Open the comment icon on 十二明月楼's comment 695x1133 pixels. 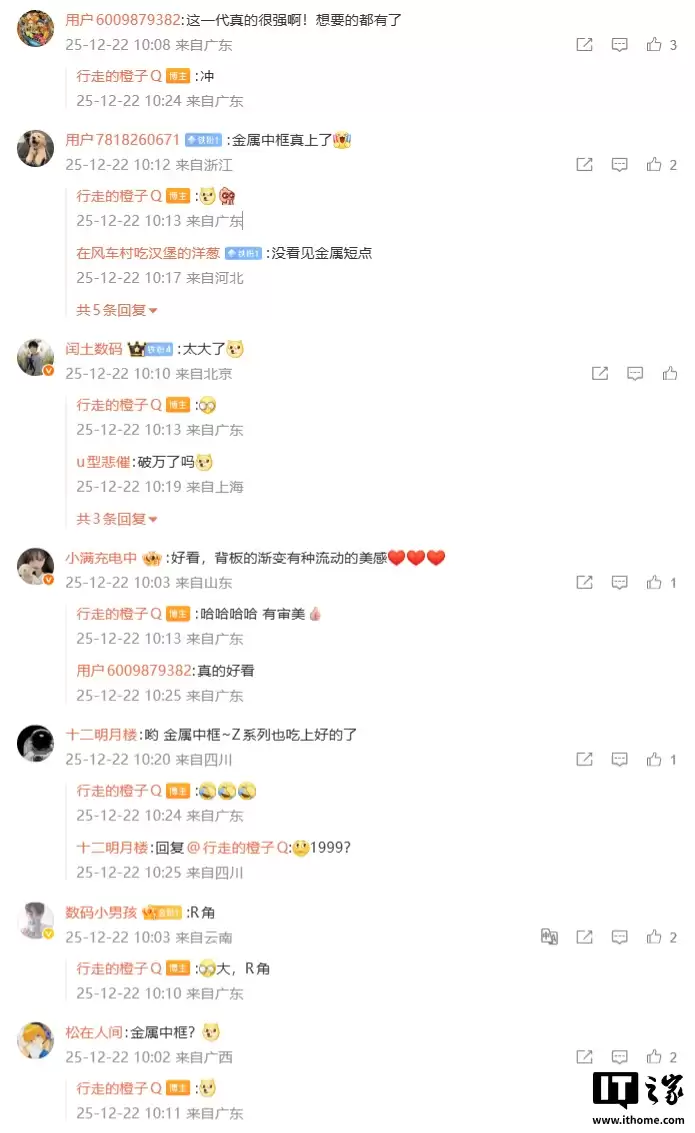pyautogui.click(x=619, y=760)
